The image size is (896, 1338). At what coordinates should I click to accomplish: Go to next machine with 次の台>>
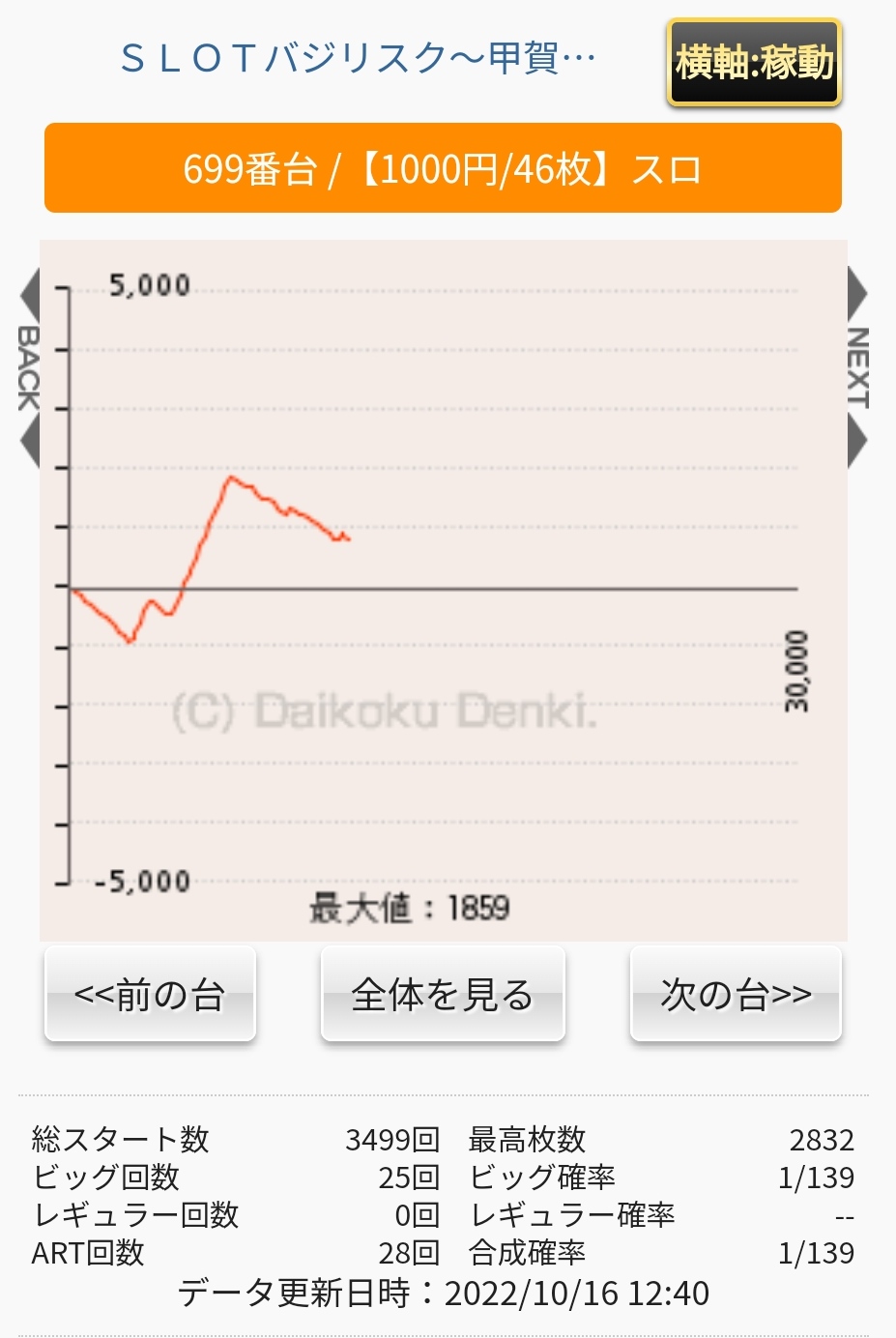point(736,994)
